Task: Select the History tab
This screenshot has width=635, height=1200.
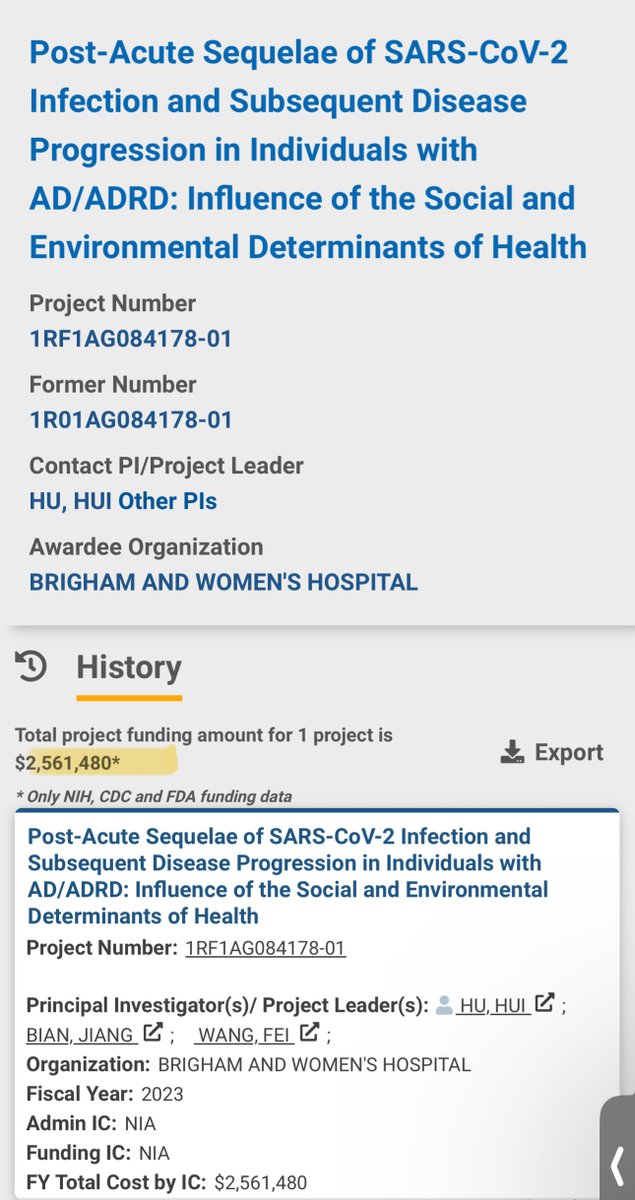Action: (x=129, y=668)
